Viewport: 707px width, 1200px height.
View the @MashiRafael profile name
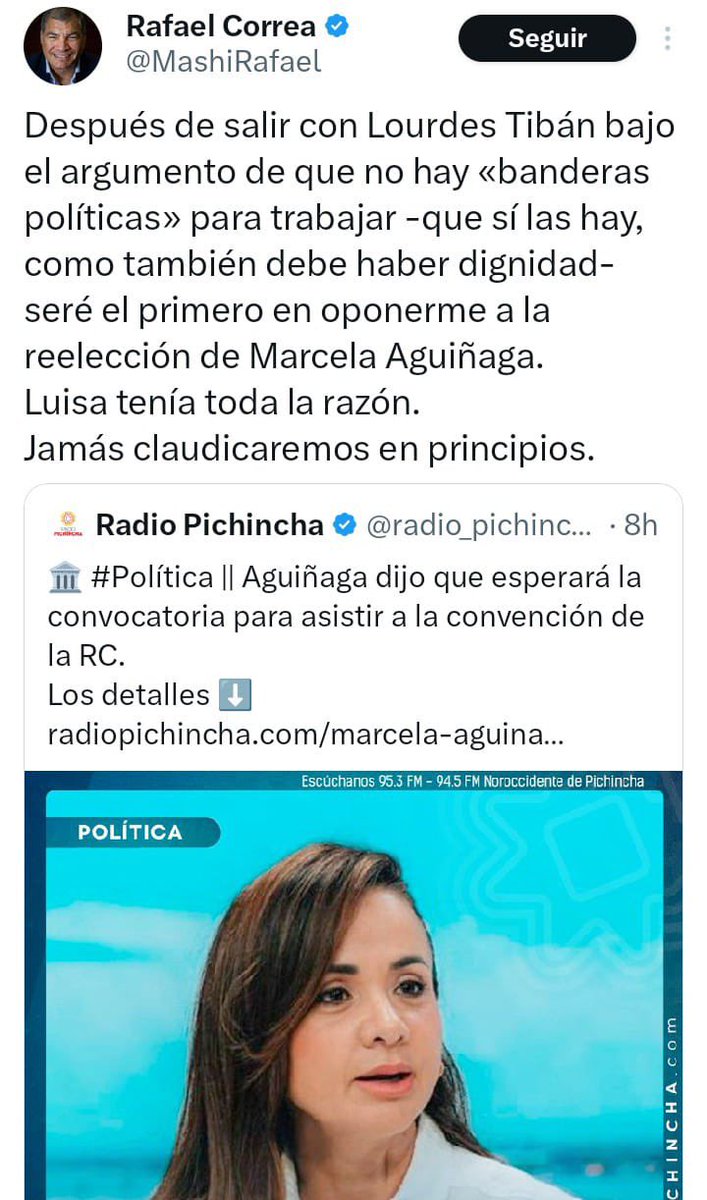[x=223, y=62]
